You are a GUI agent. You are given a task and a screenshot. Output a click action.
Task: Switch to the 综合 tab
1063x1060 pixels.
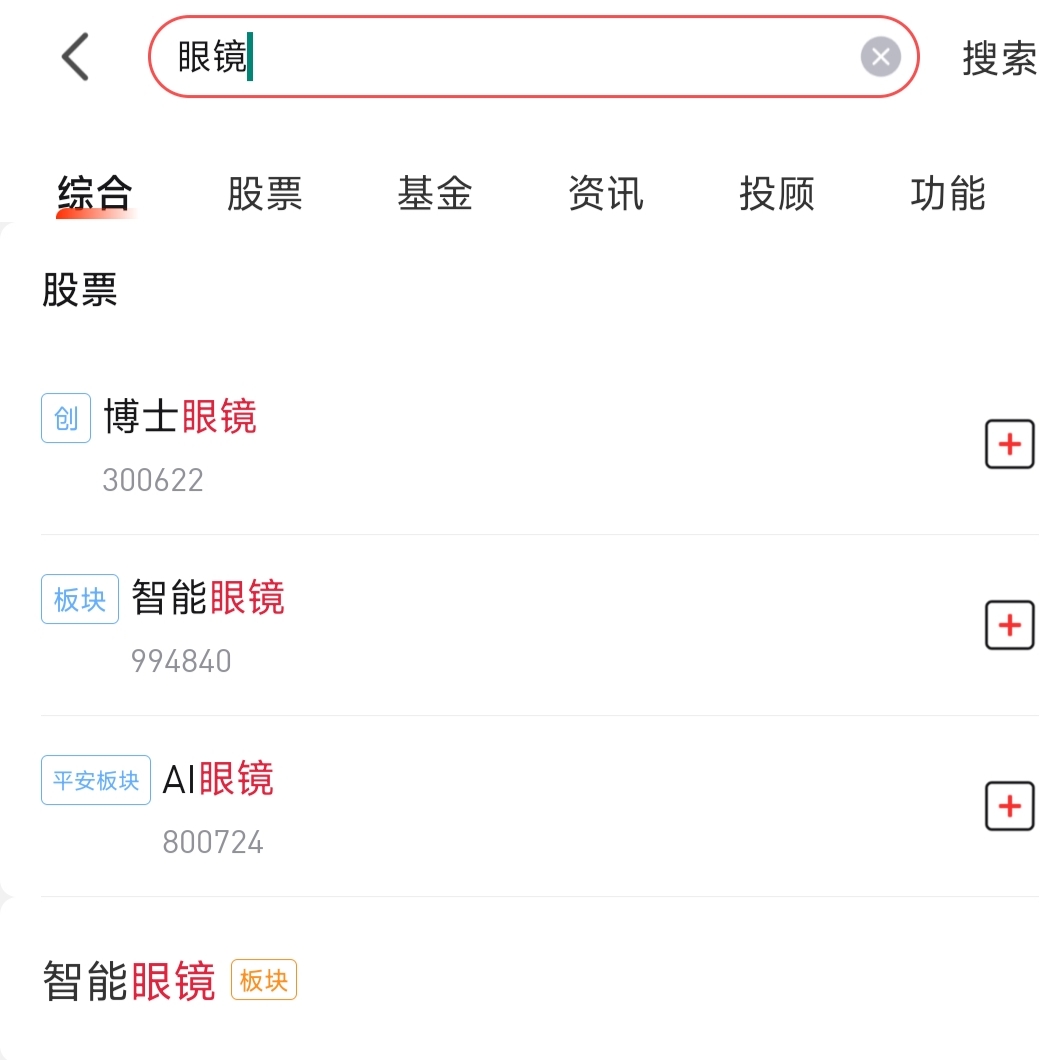(x=95, y=193)
